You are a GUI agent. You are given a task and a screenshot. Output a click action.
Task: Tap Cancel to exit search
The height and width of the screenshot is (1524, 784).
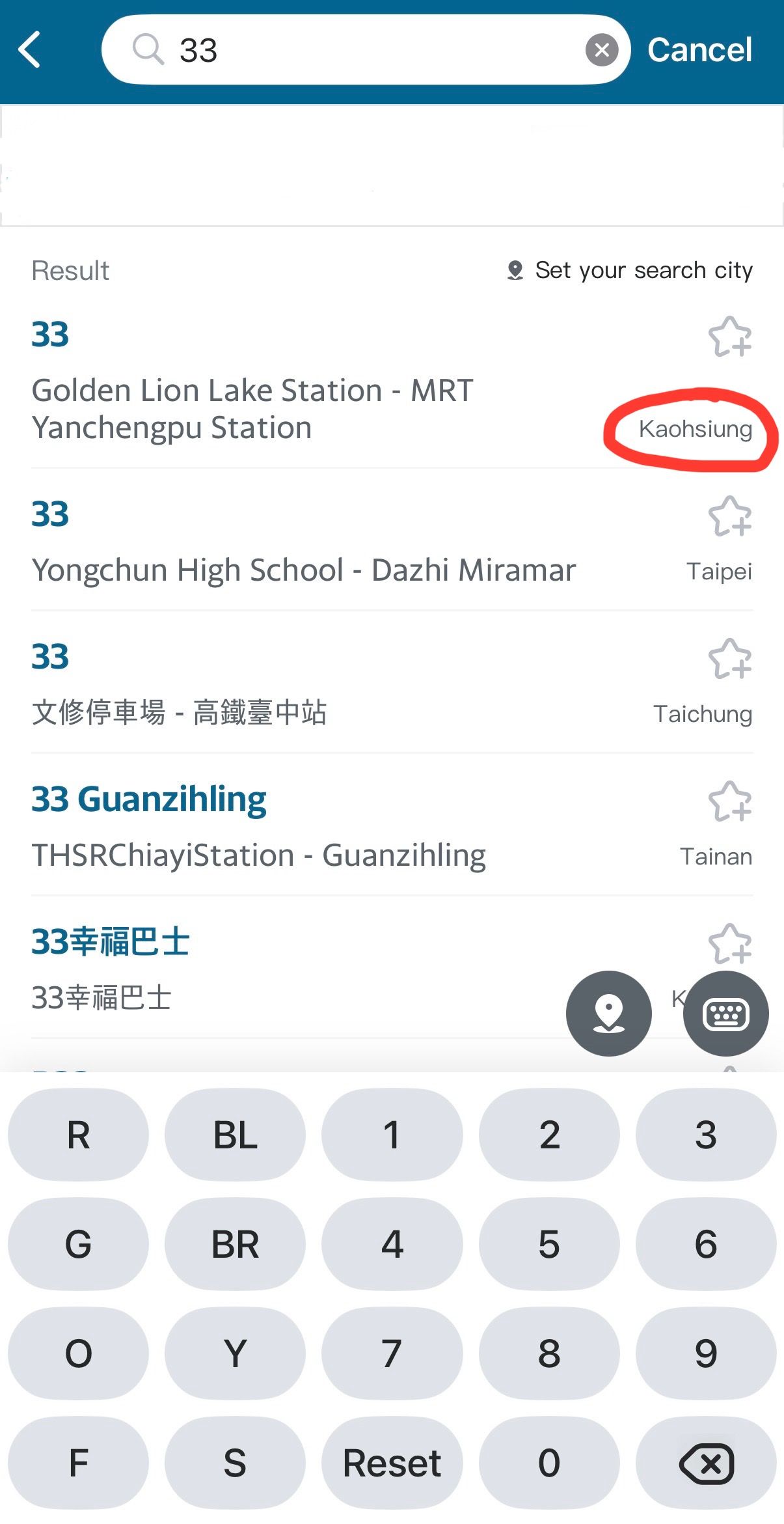coord(699,49)
